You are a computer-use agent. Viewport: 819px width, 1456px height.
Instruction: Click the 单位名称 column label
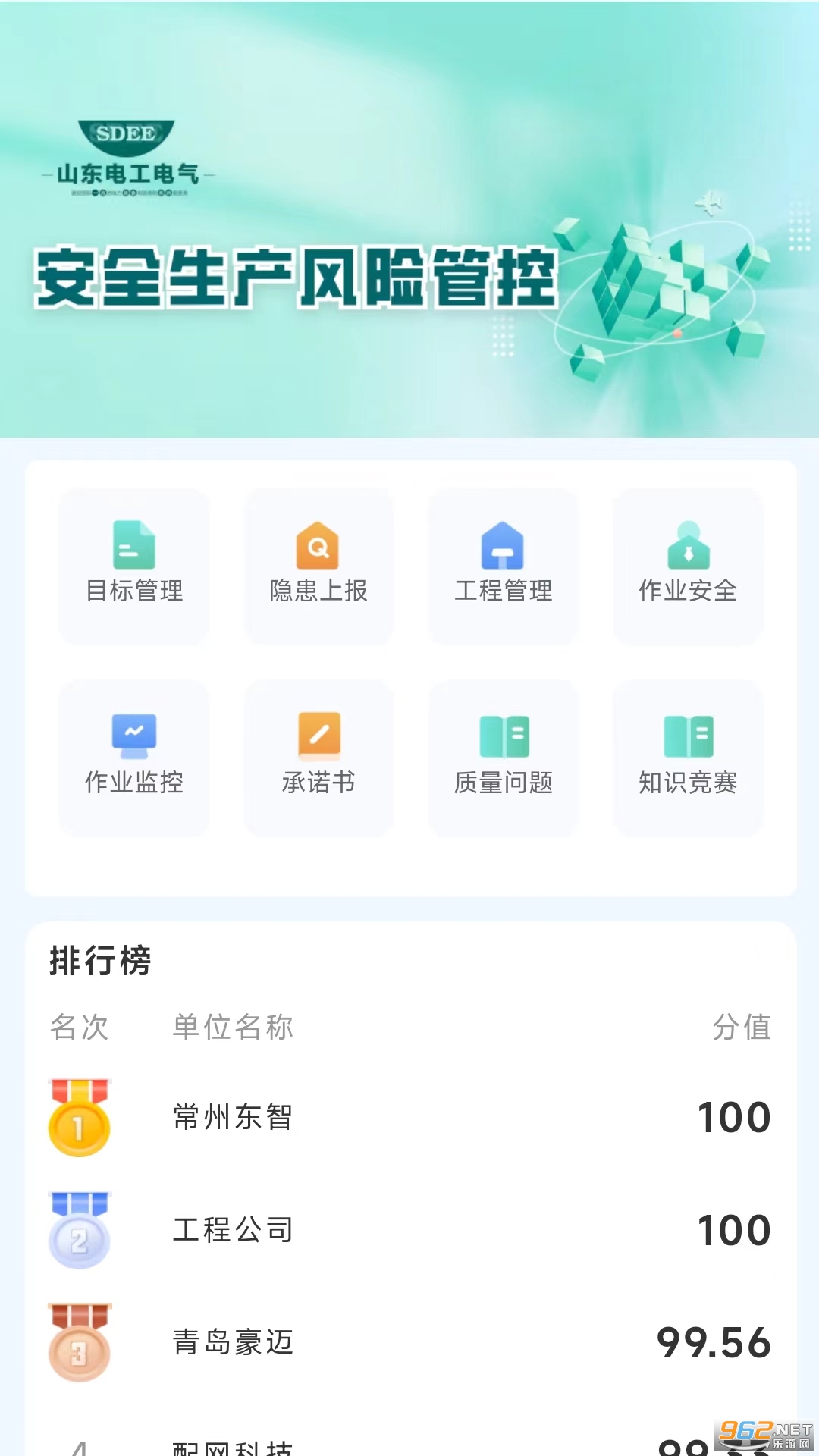(x=234, y=1028)
